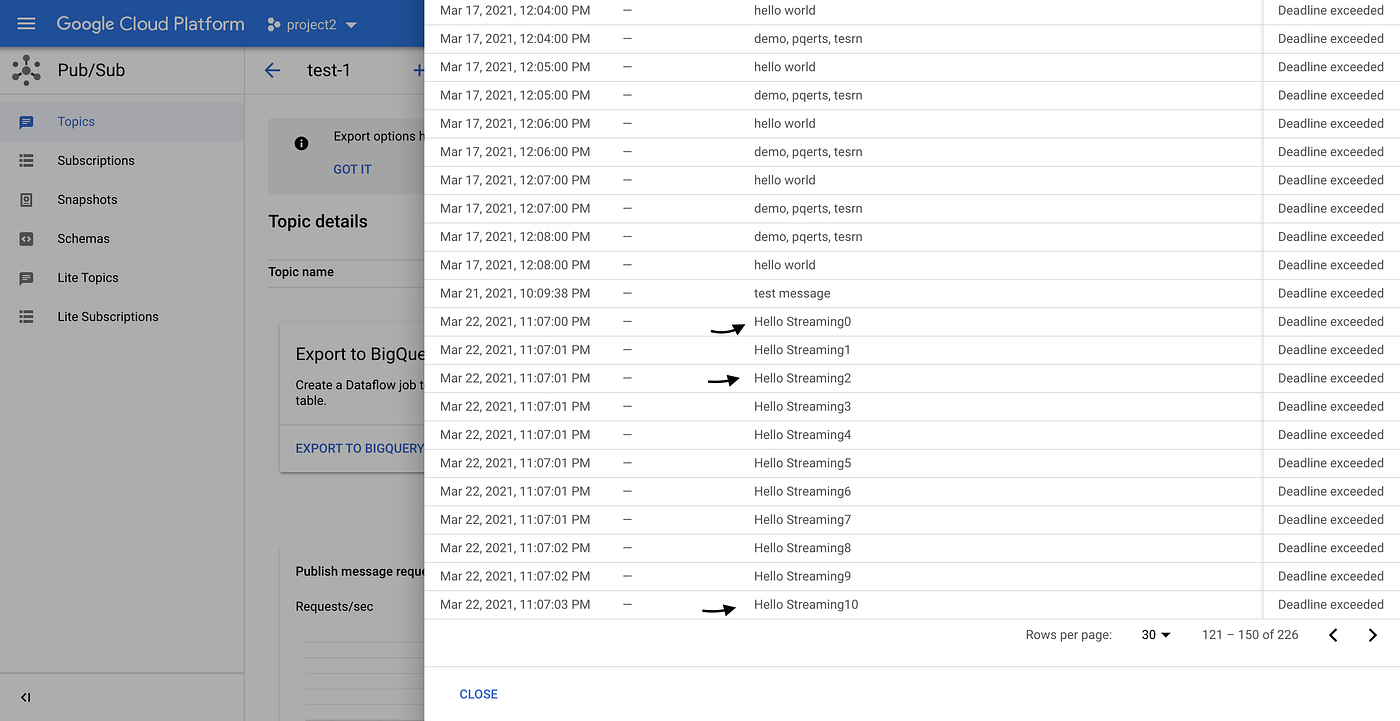This screenshot has height=721, width=1400.
Task: Go back from the test-1 topic
Action: (x=272, y=71)
